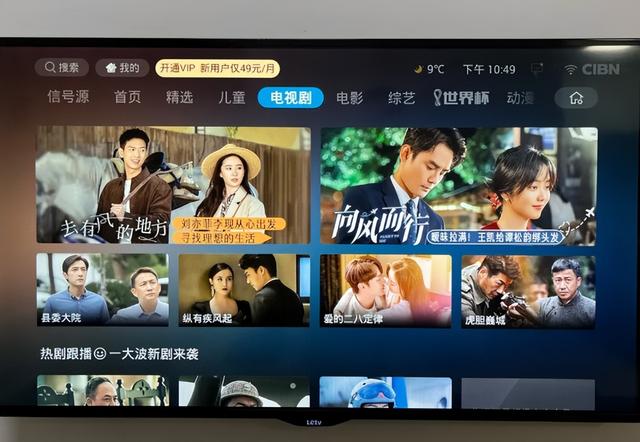Image resolution: width=640 pixels, height=442 pixels.
Task: Open the 纵有疾风起 series card
Action: 244,290
